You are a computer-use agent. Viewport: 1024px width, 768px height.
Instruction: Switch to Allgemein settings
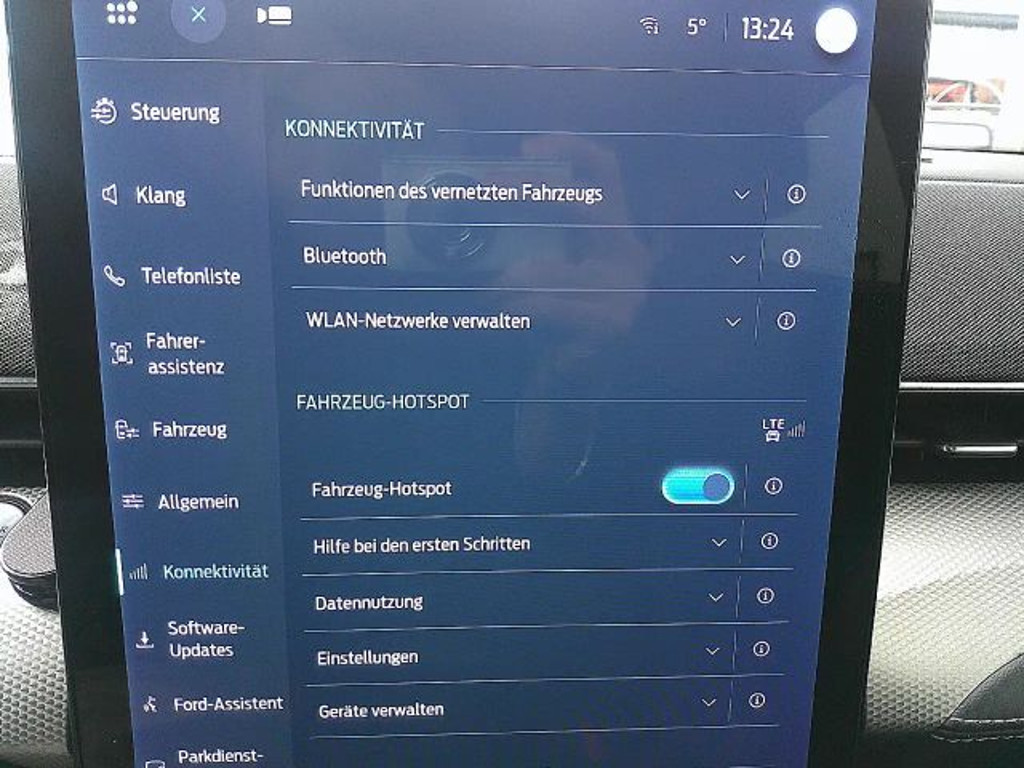point(182,502)
